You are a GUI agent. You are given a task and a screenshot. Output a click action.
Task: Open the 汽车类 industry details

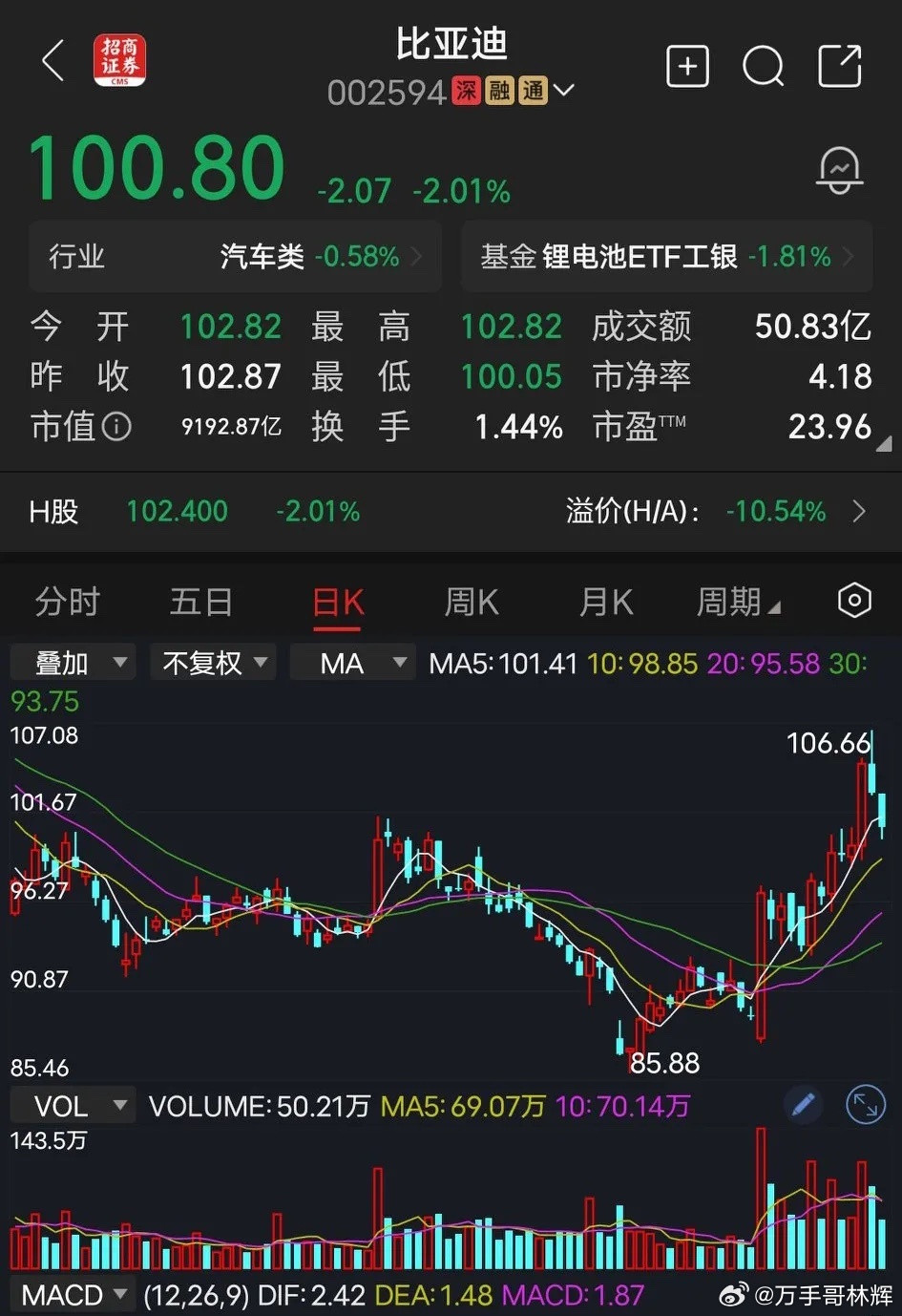tap(235, 256)
